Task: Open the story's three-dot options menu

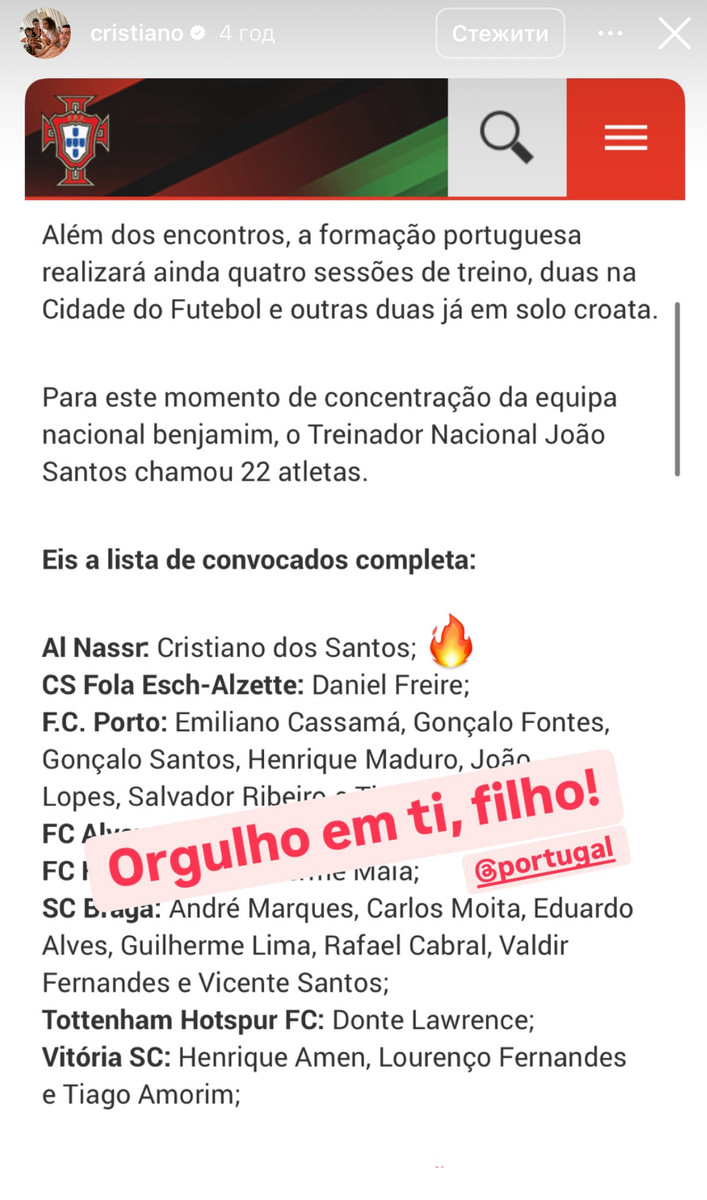Action: 611,33
